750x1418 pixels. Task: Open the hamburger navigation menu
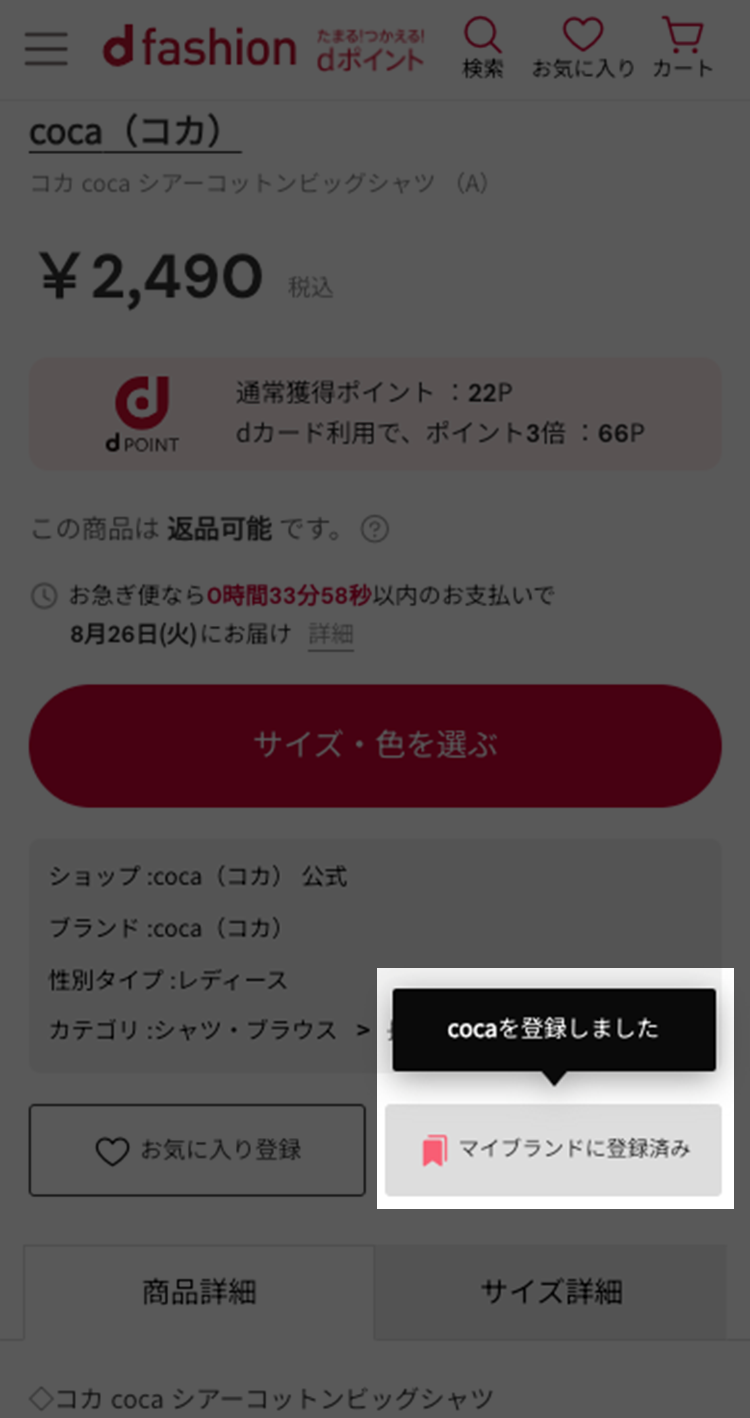[45, 49]
